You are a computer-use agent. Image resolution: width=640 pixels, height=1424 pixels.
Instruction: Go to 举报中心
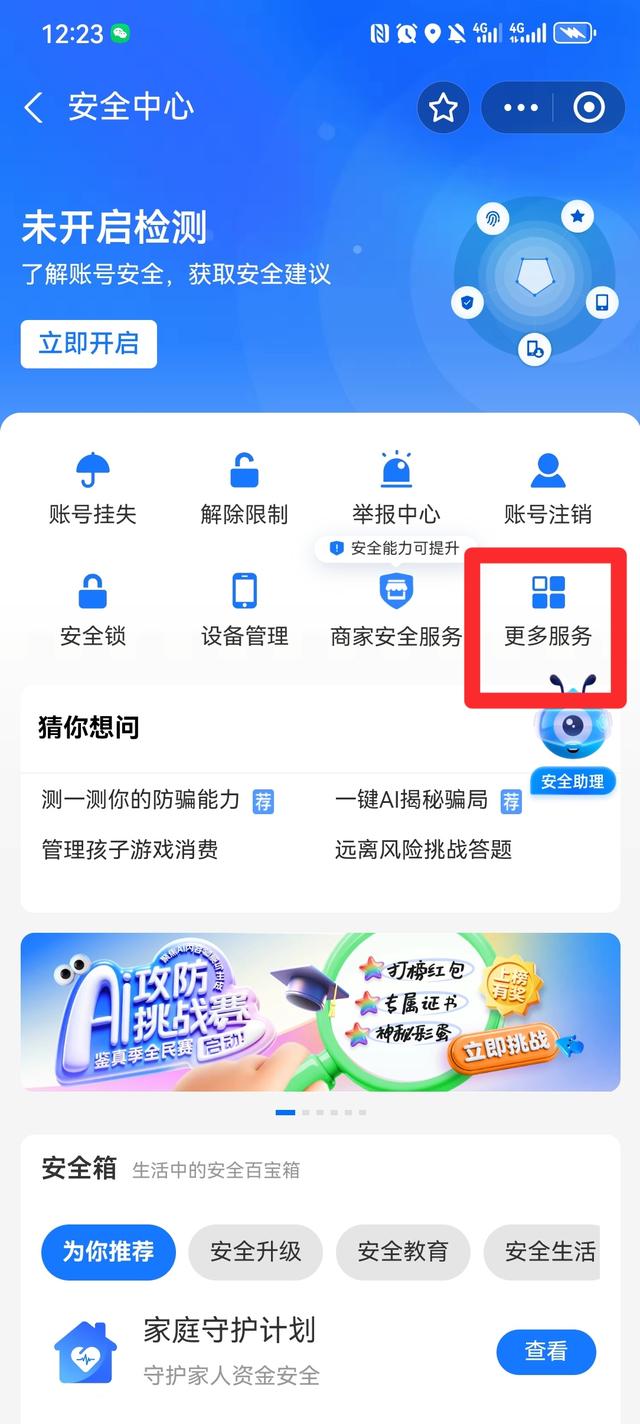coord(396,489)
